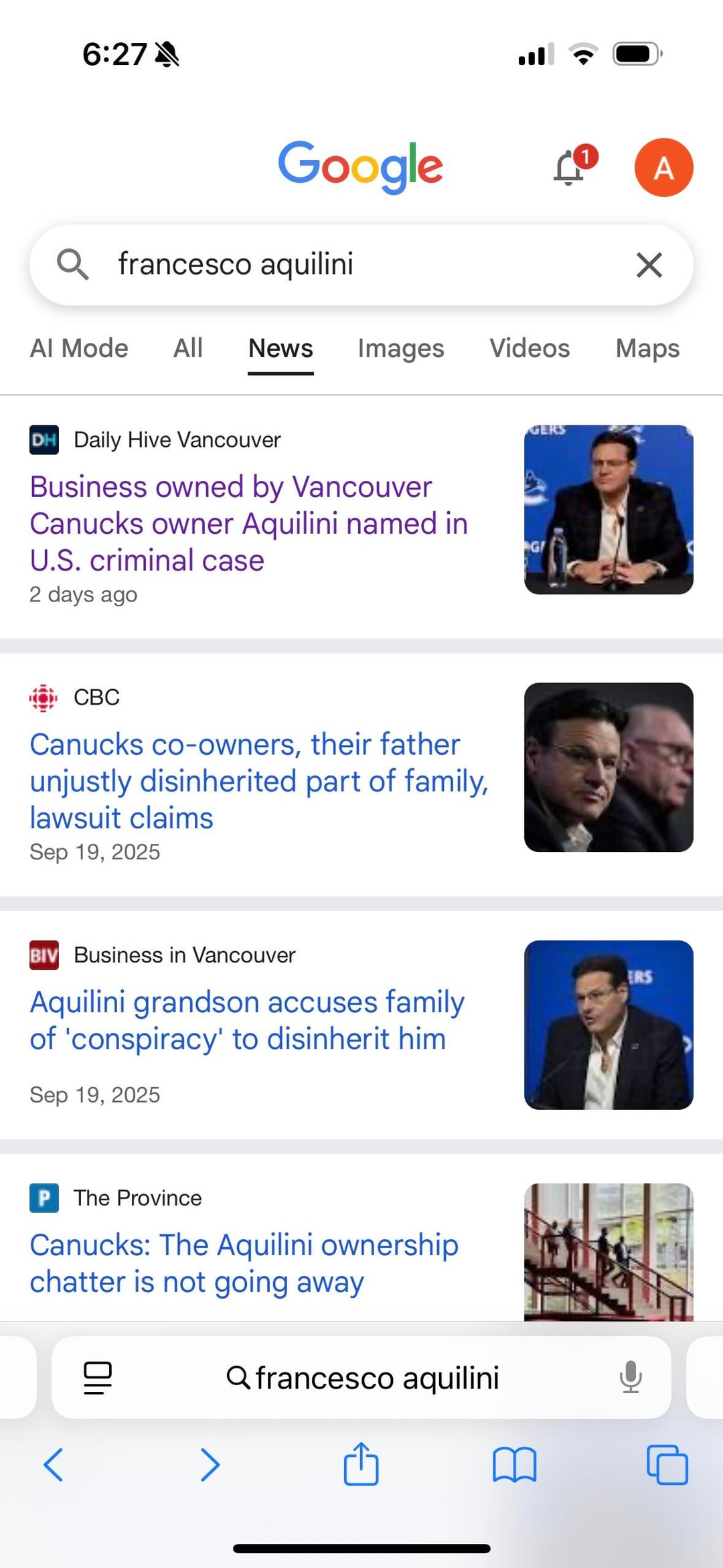Show all open Safari tabs
The width and height of the screenshot is (723, 1568).
[x=667, y=1465]
